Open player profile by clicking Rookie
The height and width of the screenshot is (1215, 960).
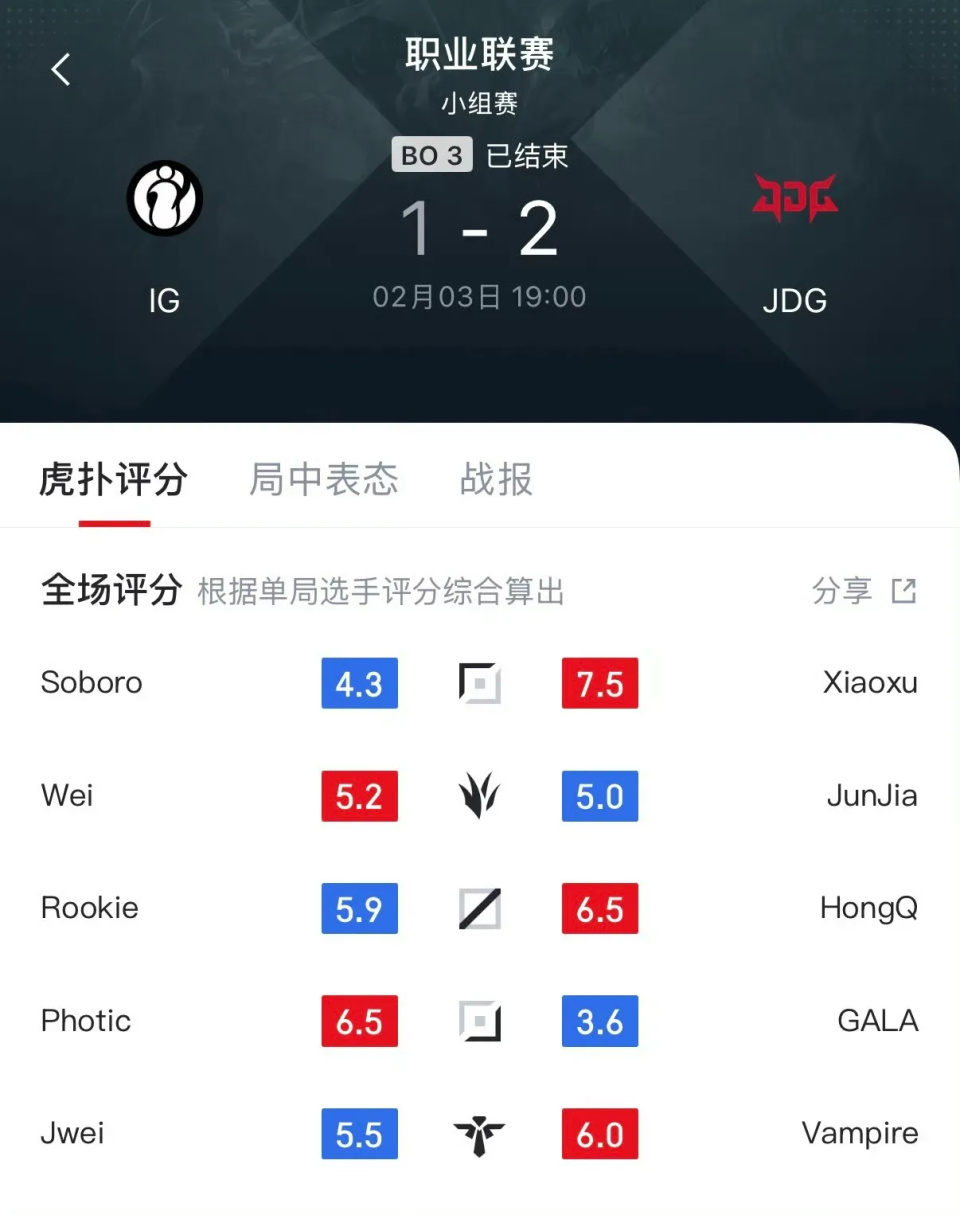pyautogui.click(x=88, y=908)
